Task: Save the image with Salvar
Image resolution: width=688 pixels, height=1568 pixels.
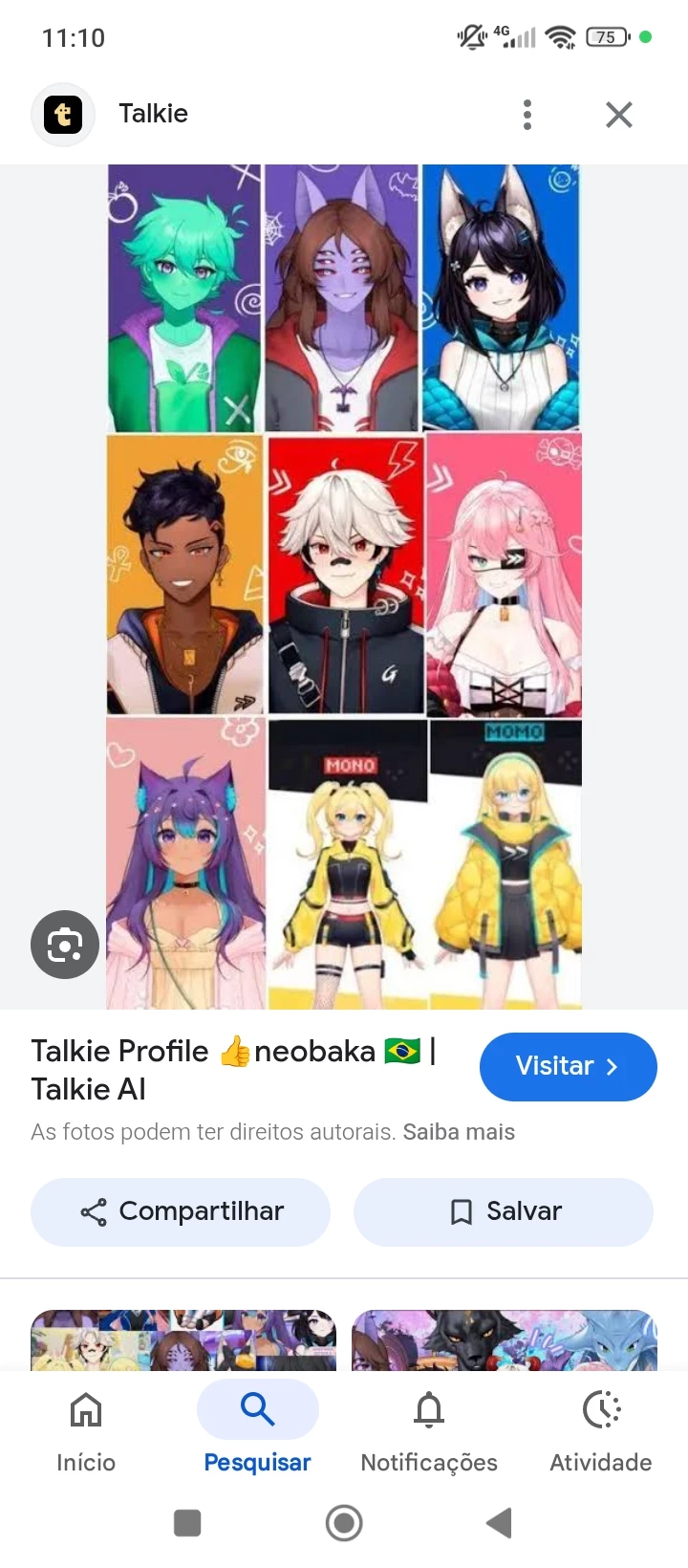Action: (x=504, y=1211)
